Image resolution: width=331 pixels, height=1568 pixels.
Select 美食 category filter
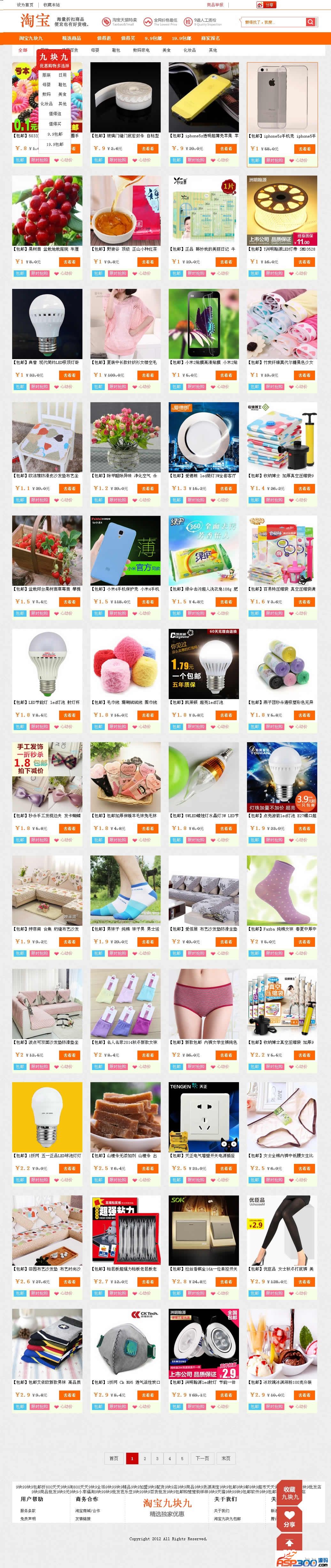[x=166, y=50]
